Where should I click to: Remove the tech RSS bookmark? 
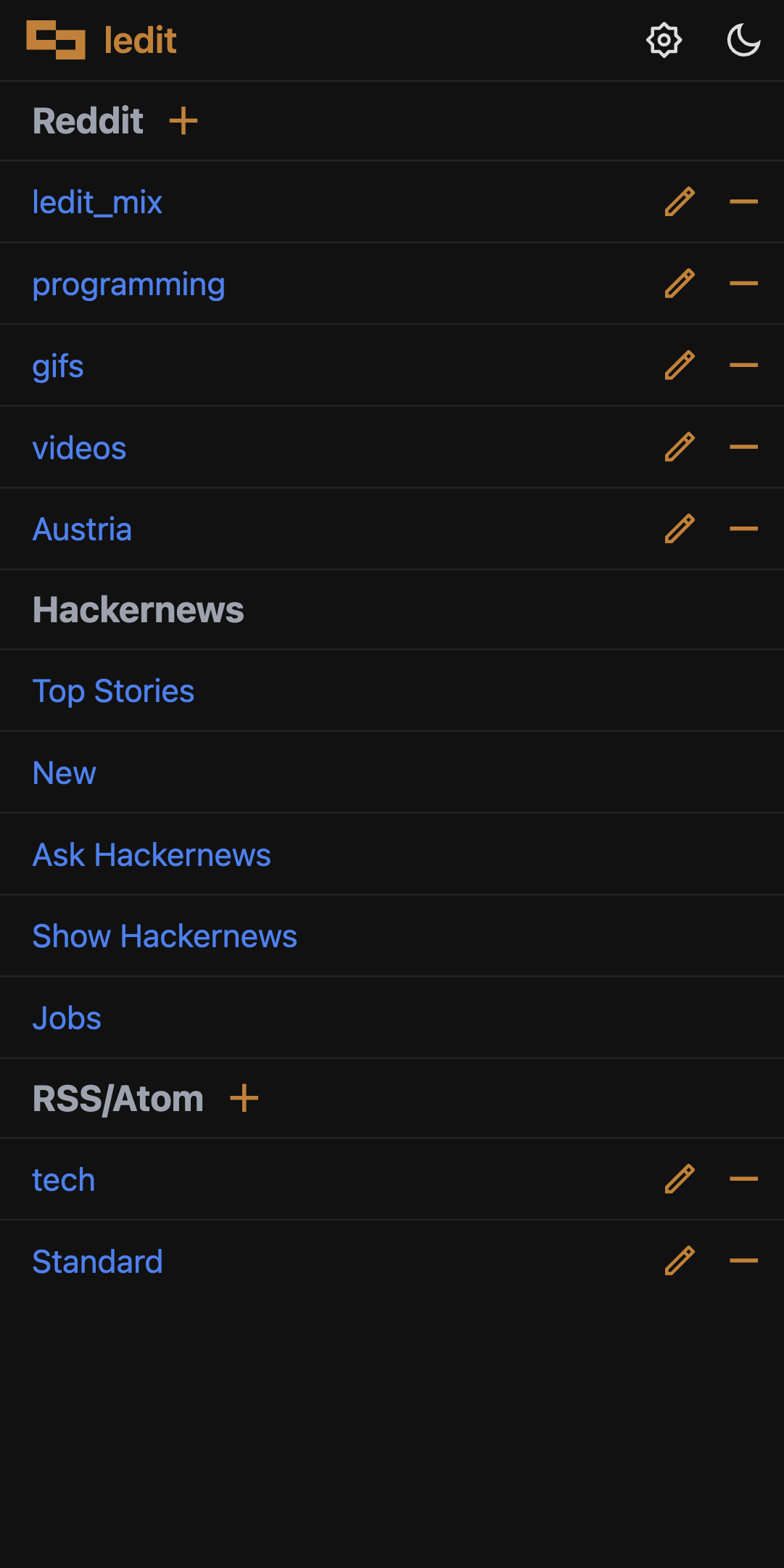[743, 1179]
